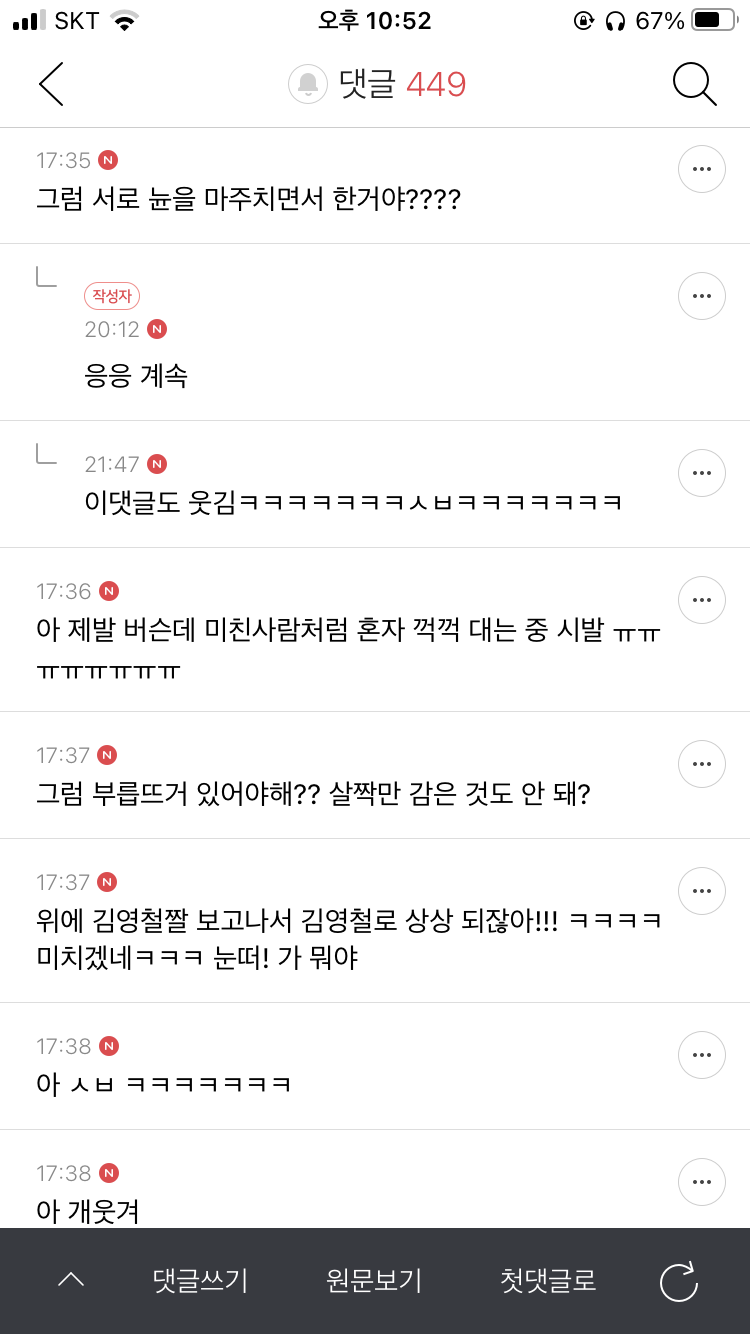Click the N badge beside the 17:35 comment
750x1334 pixels.
point(107,159)
